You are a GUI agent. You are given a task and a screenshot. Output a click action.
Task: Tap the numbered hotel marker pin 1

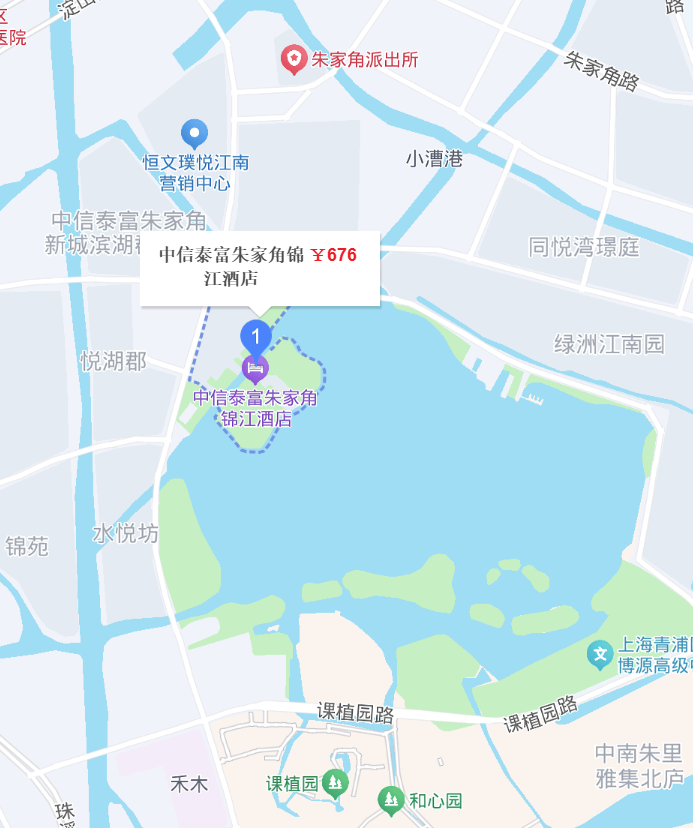tap(256, 338)
